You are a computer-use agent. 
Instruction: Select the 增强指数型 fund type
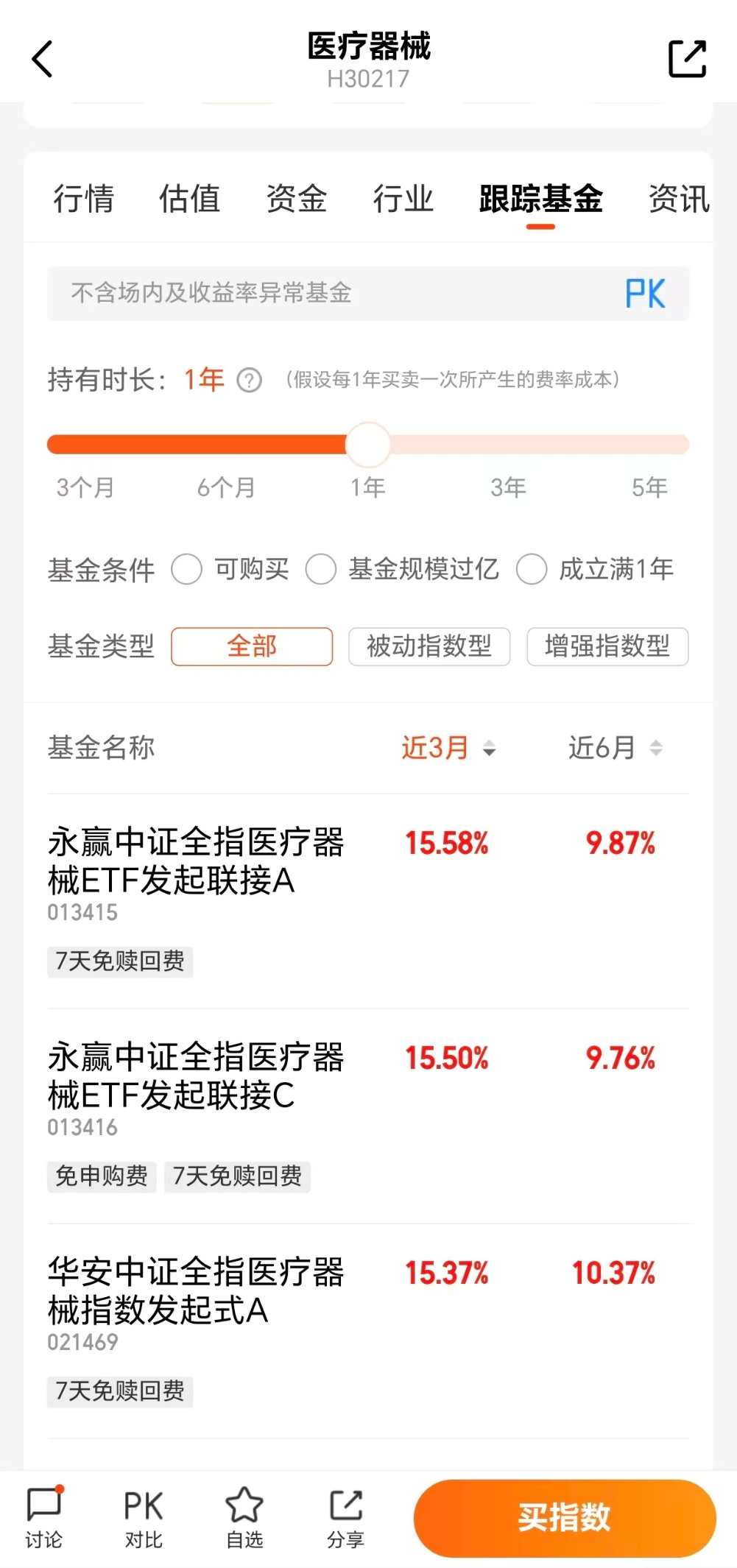[607, 646]
